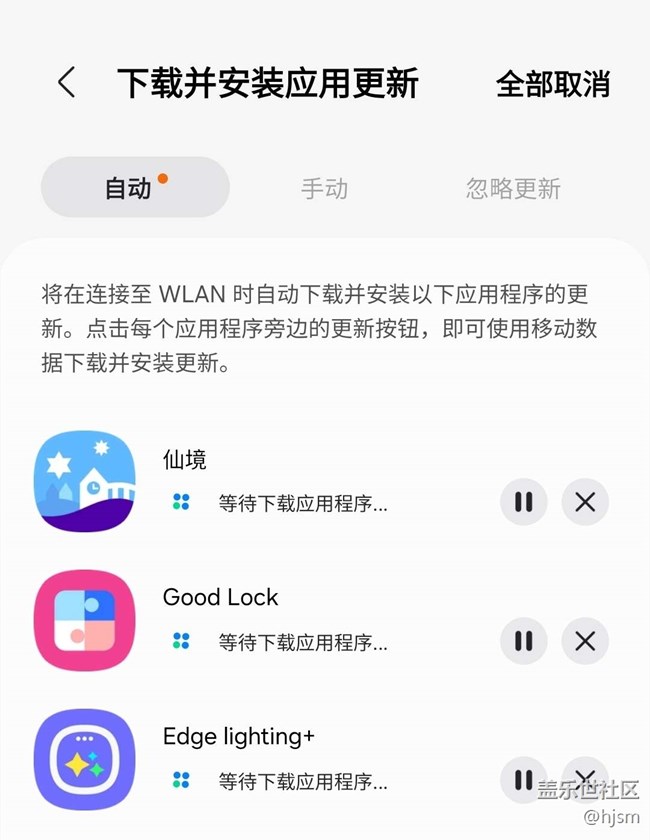Tap 全部取消 to cancel all updates
The image size is (650, 840).
pyautogui.click(x=552, y=84)
